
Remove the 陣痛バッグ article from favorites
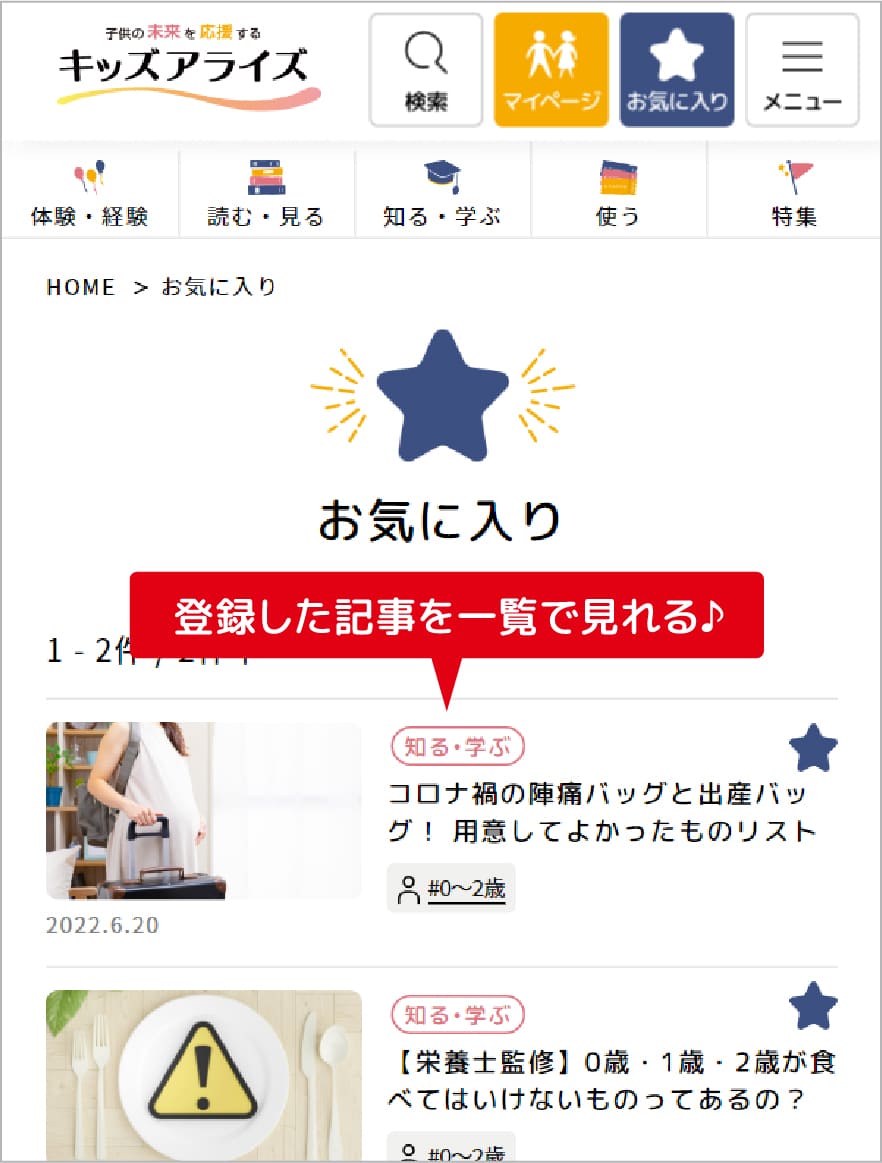pos(813,748)
